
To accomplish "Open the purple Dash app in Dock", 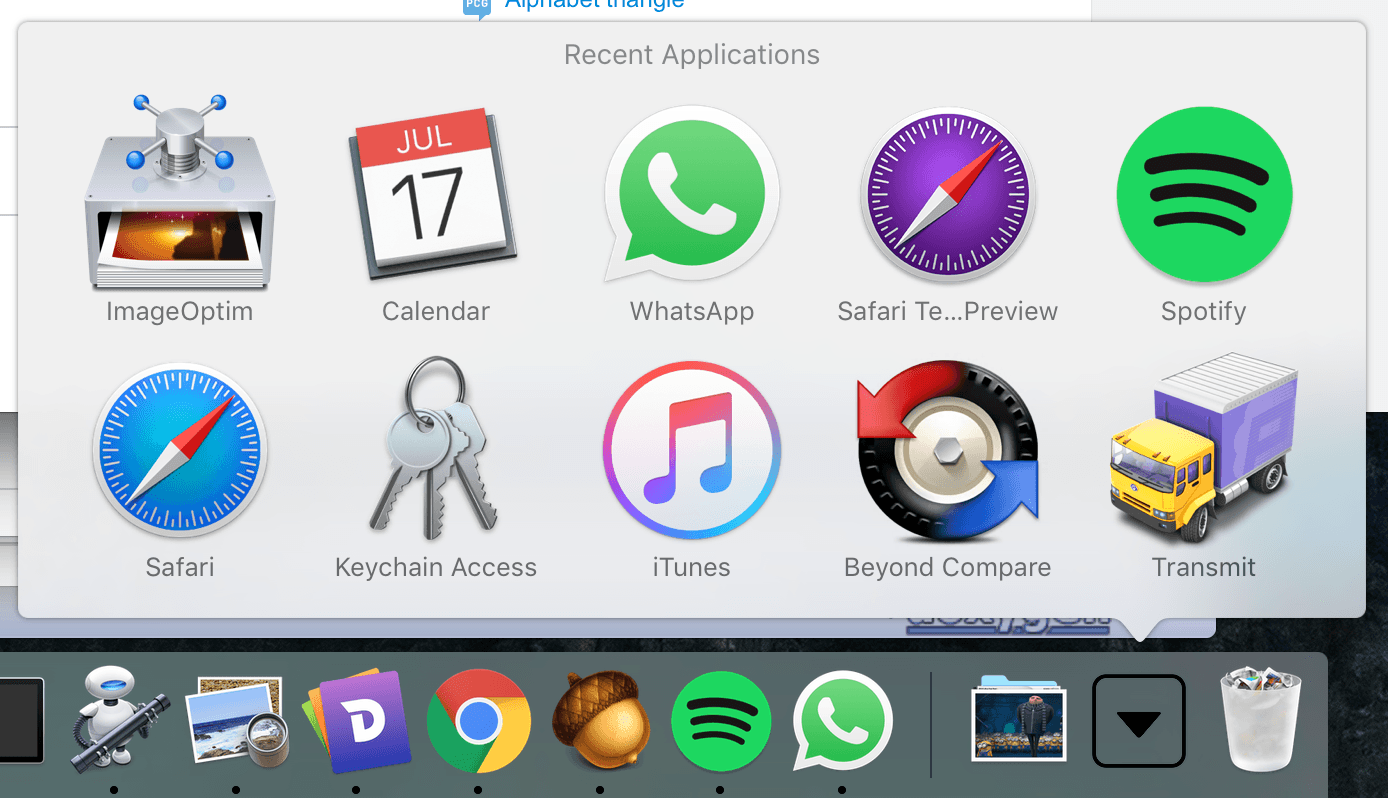I will click(357, 721).
